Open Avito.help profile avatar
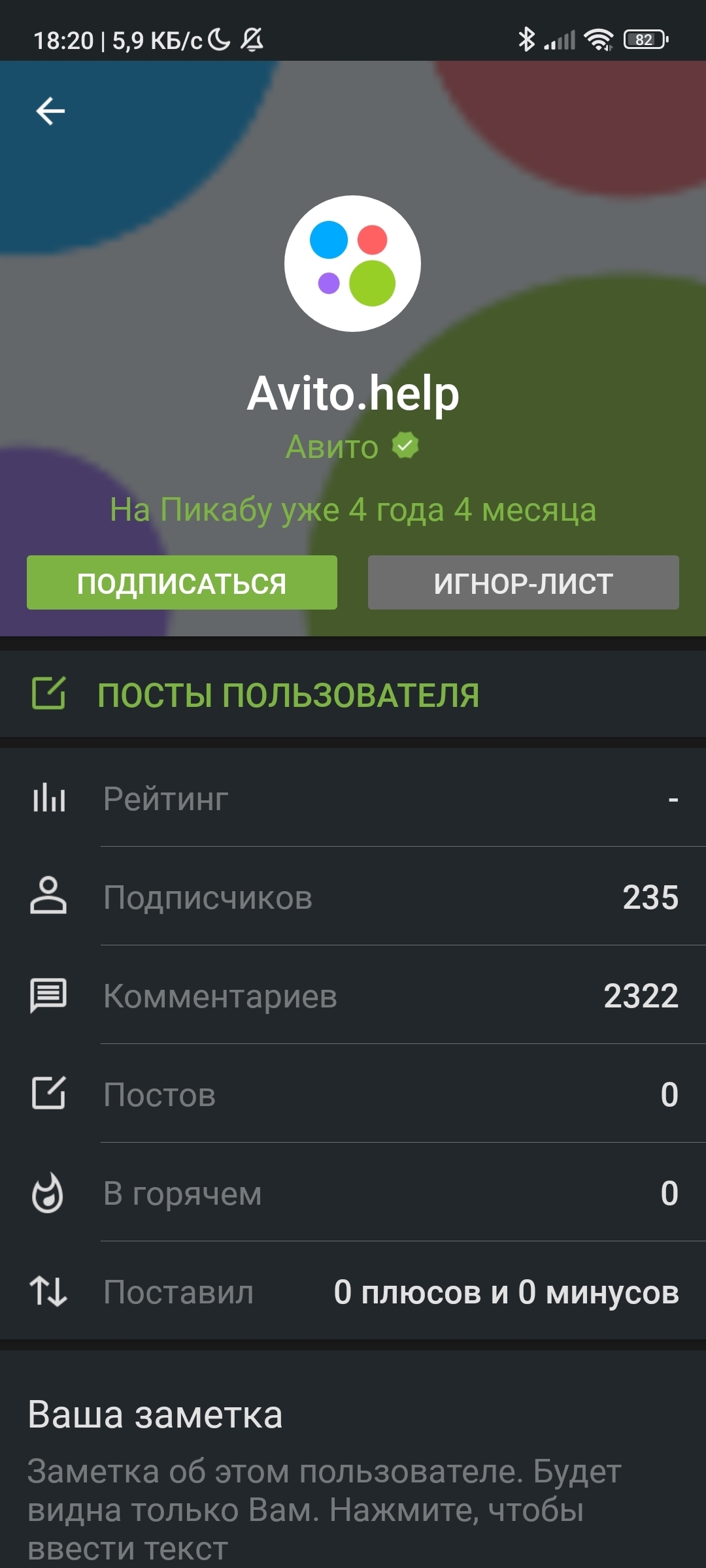 tap(352, 264)
